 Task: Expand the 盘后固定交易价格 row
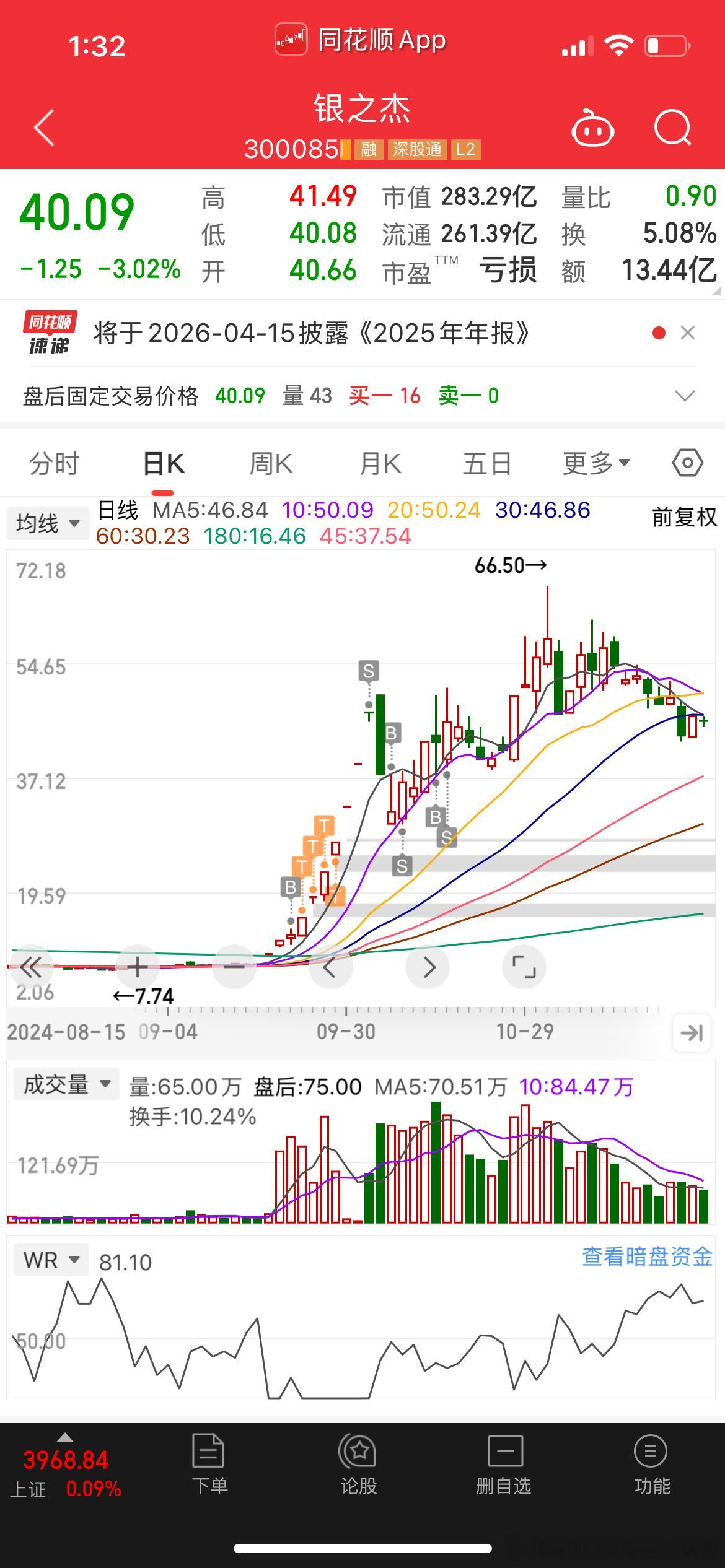click(x=685, y=396)
